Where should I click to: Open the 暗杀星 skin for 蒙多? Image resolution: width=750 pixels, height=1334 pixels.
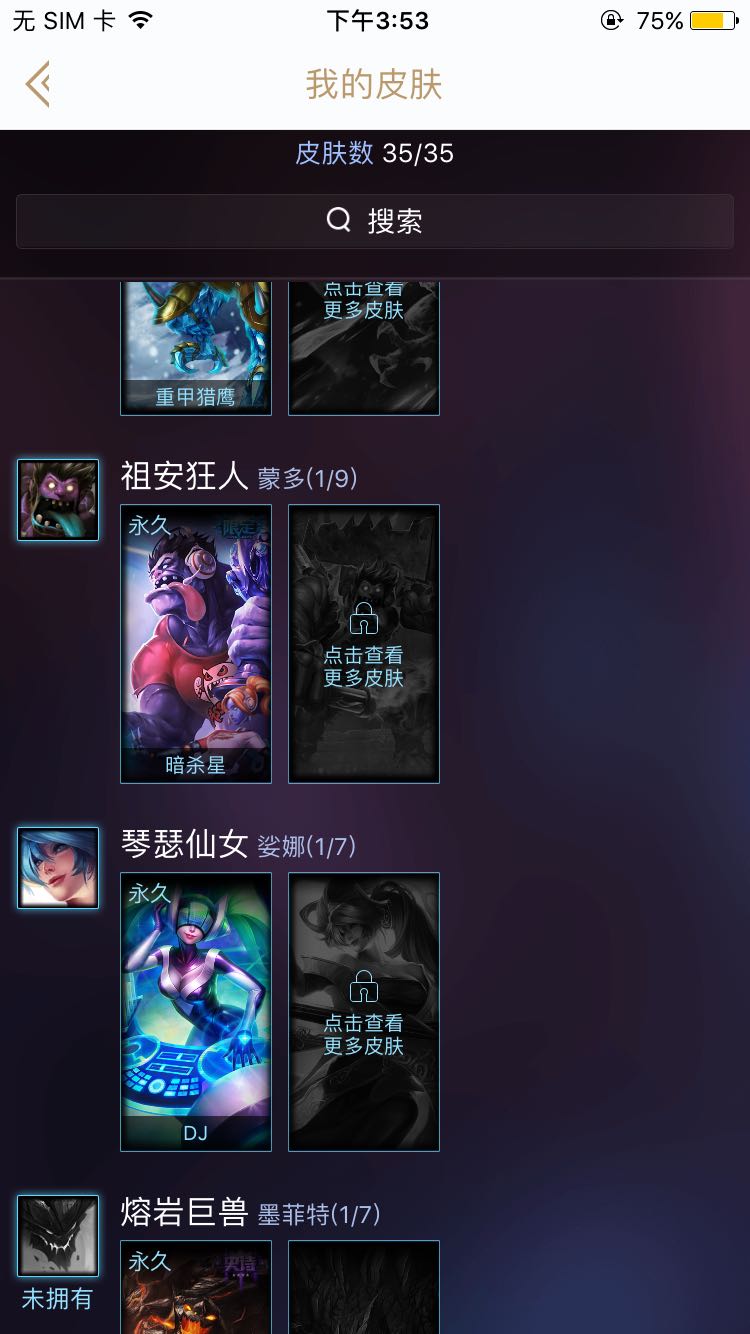196,643
